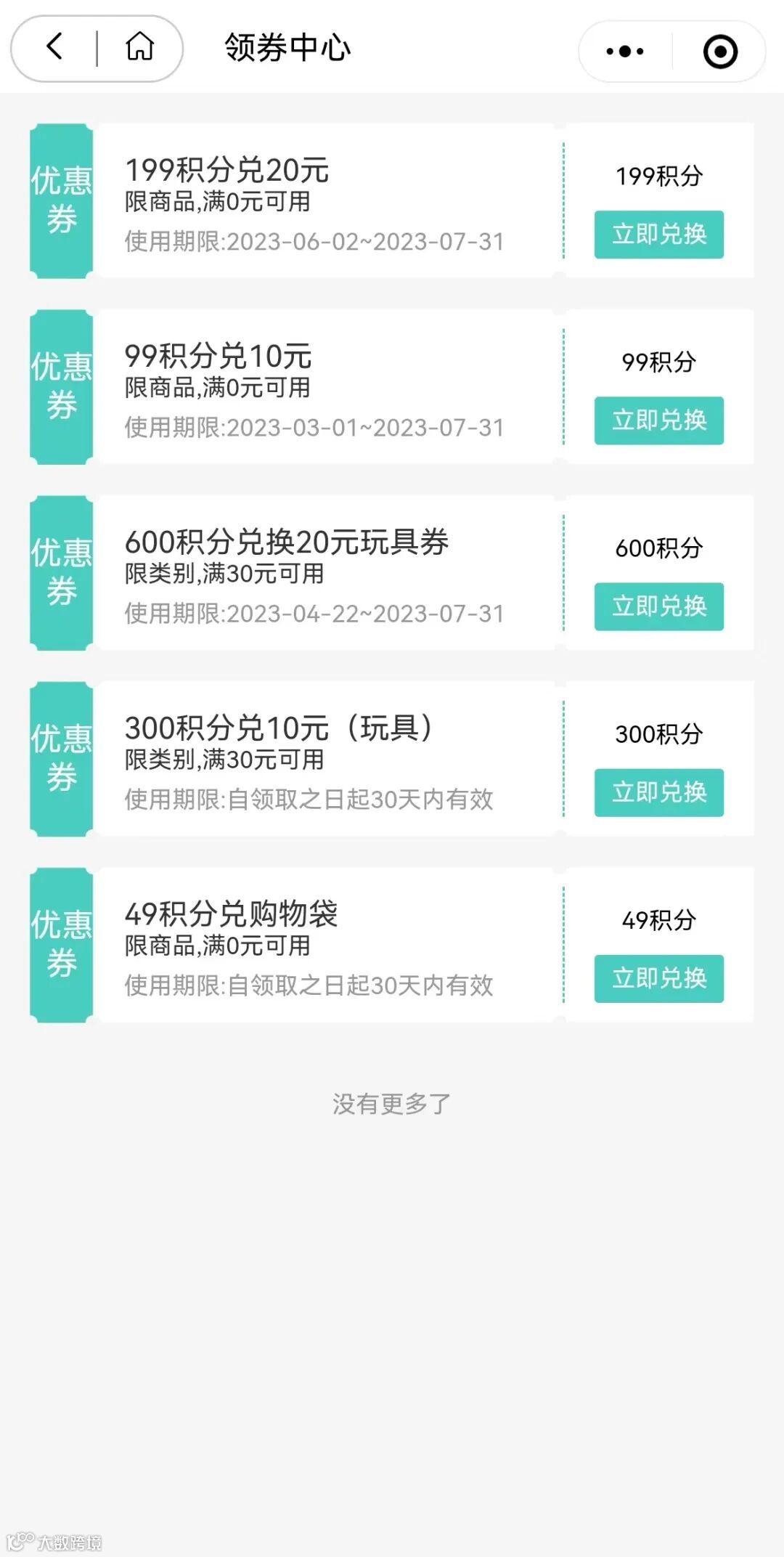Open the three-dot more menu
The width and height of the screenshot is (784, 1557).
coord(624,52)
